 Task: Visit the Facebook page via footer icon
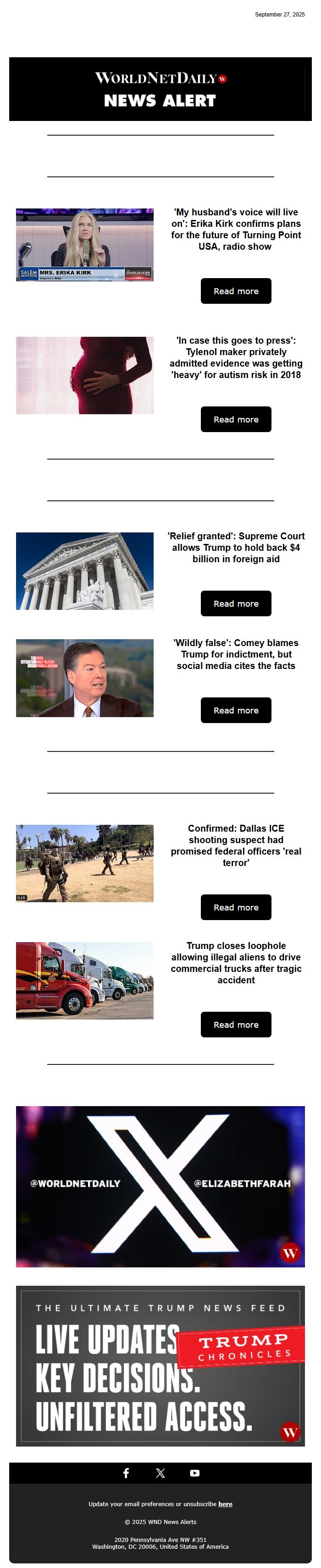[126, 1473]
